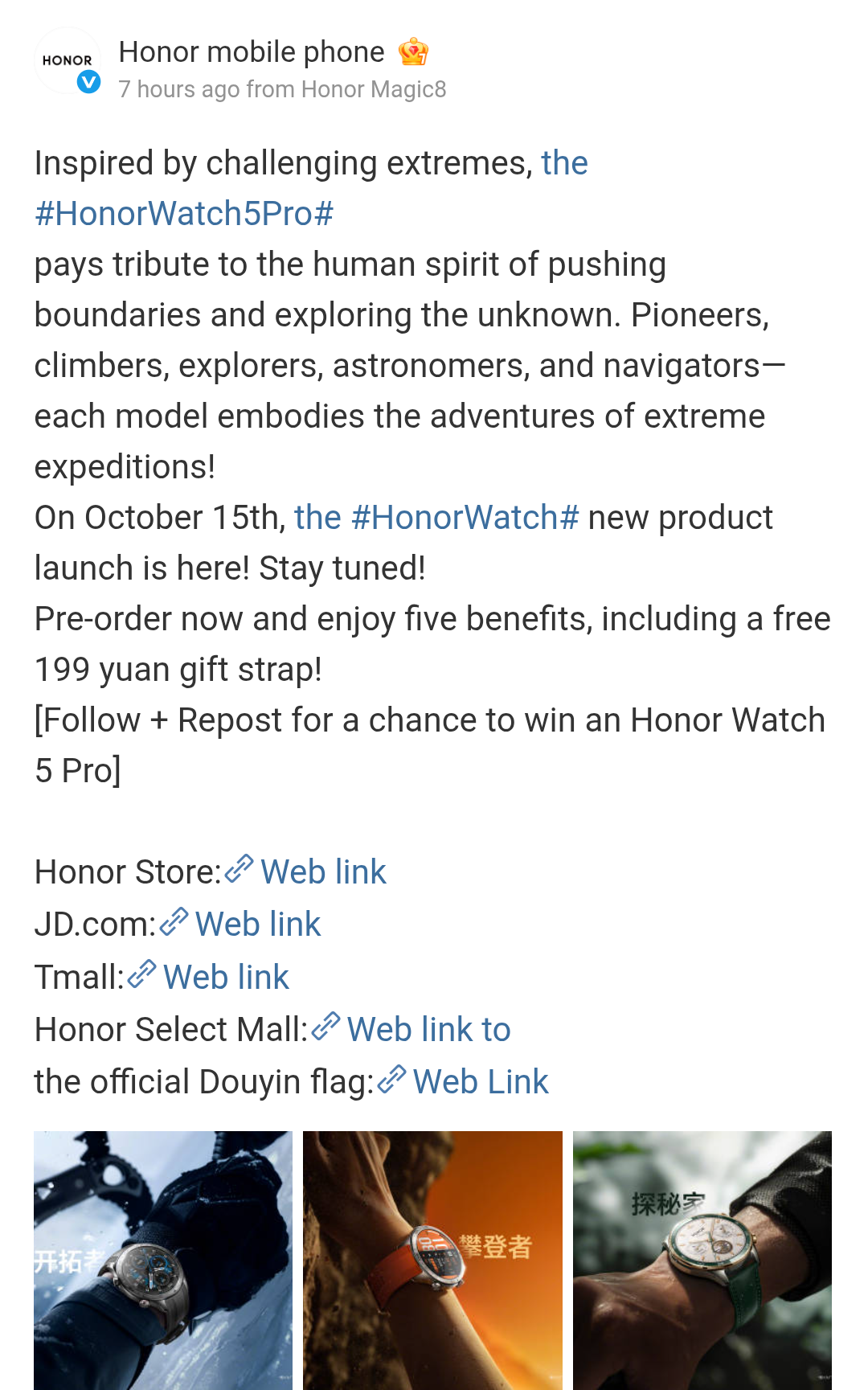Open the #HonorWatch5Pro# hashtag
Screen dimensions: 868x1390
[x=184, y=214]
